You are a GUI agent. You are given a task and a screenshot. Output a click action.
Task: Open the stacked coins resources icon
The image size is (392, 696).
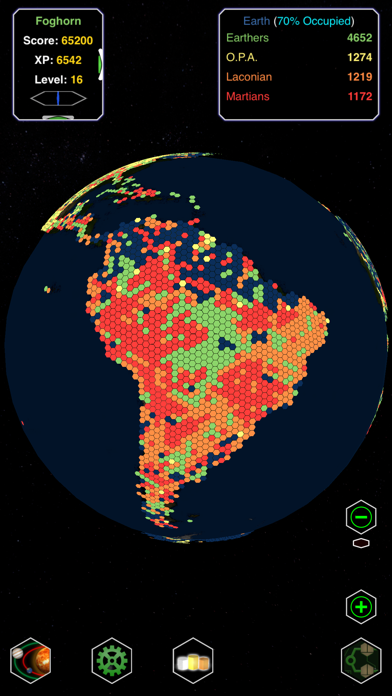pos(193,660)
